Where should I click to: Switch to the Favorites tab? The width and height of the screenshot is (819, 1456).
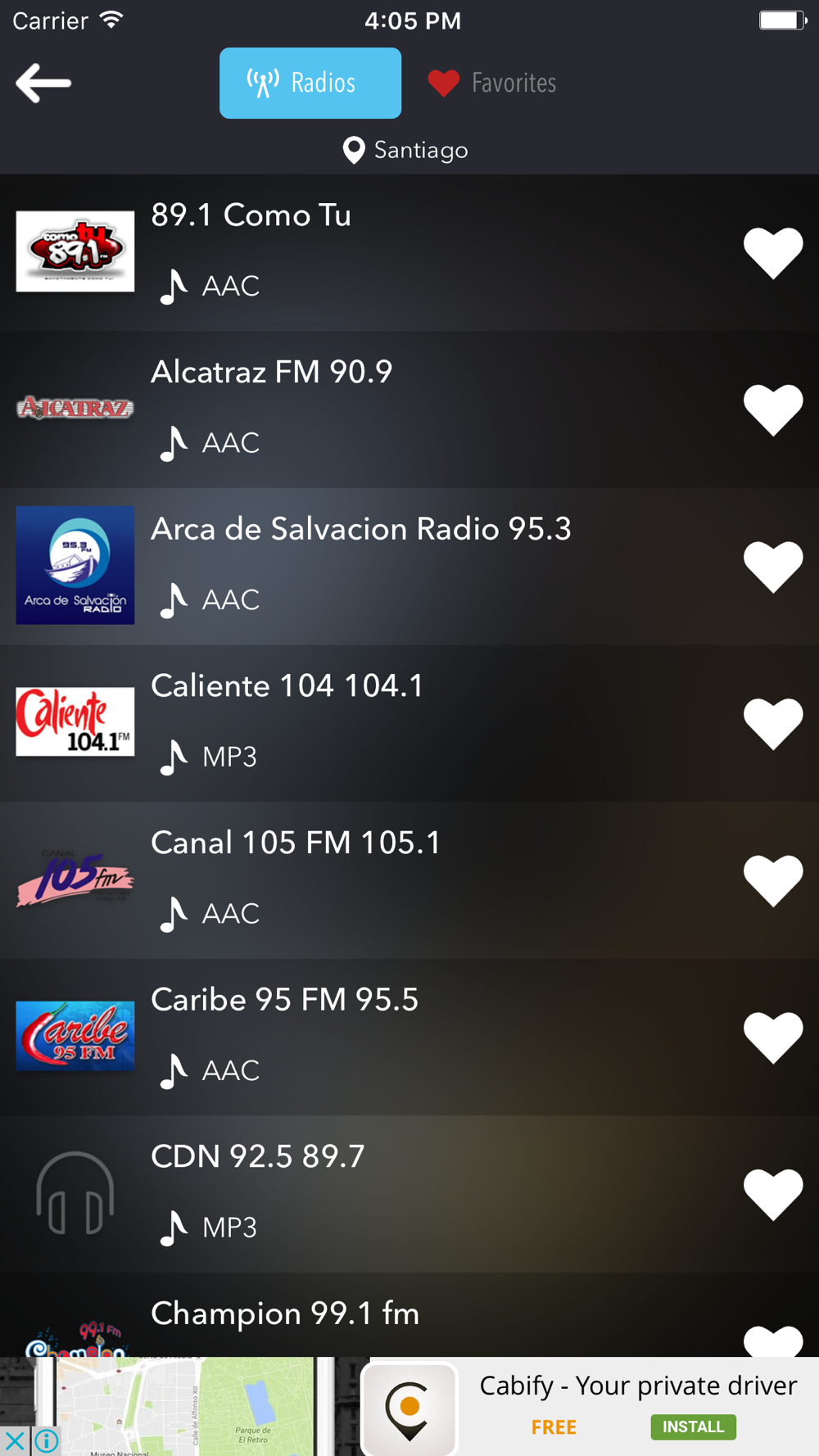click(492, 83)
